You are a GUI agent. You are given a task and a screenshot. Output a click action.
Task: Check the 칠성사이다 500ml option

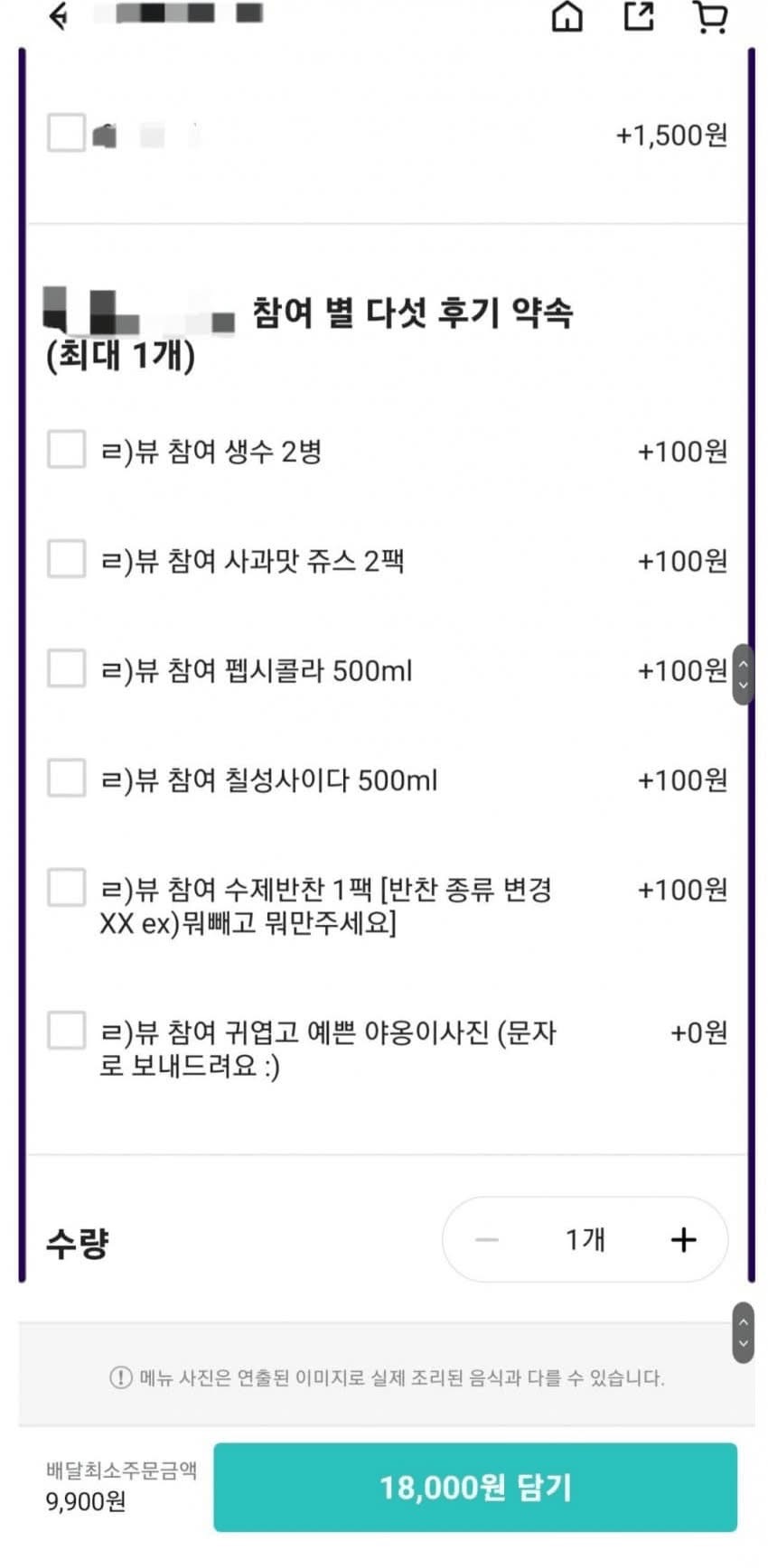tap(65, 778)
